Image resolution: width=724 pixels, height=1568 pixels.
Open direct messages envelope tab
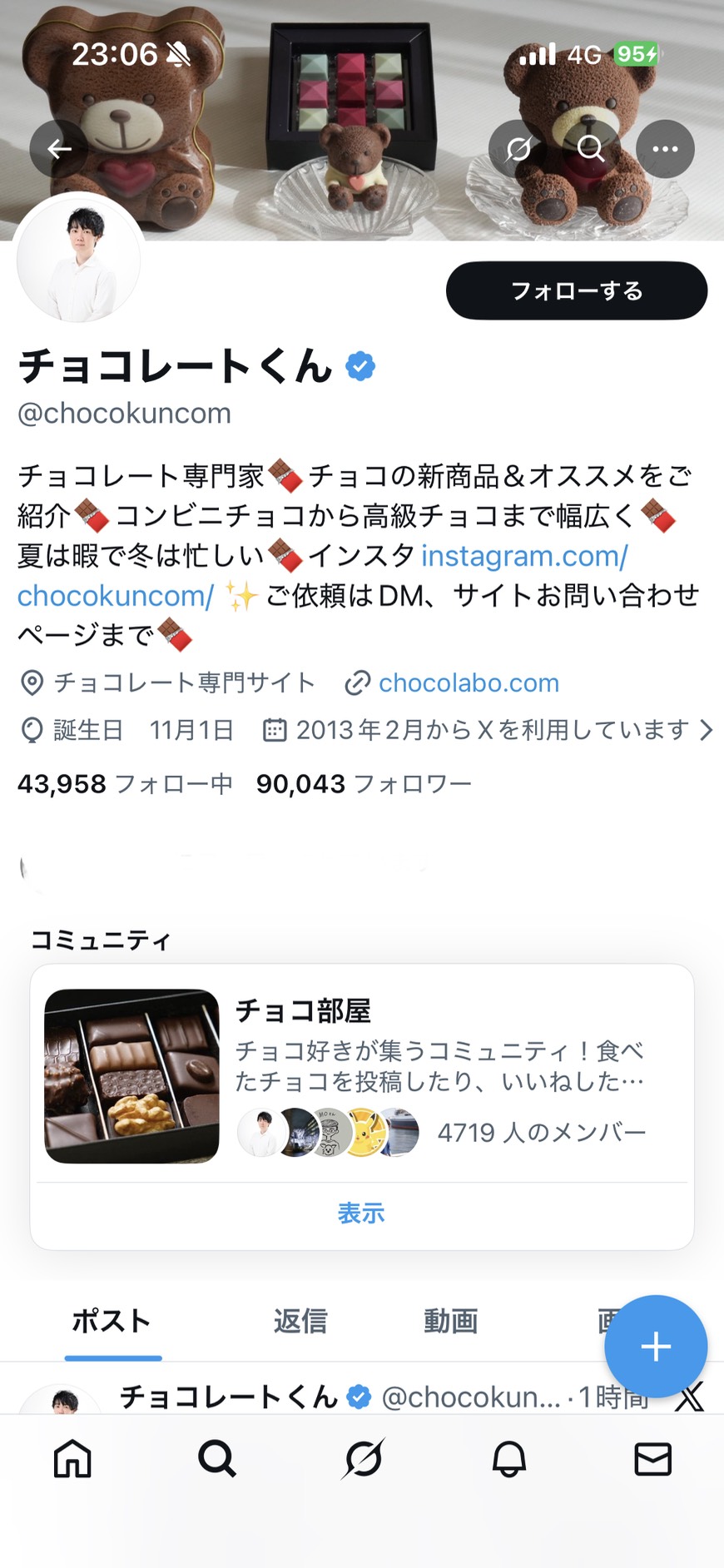pyautogui.click(x=652, y=1459)
